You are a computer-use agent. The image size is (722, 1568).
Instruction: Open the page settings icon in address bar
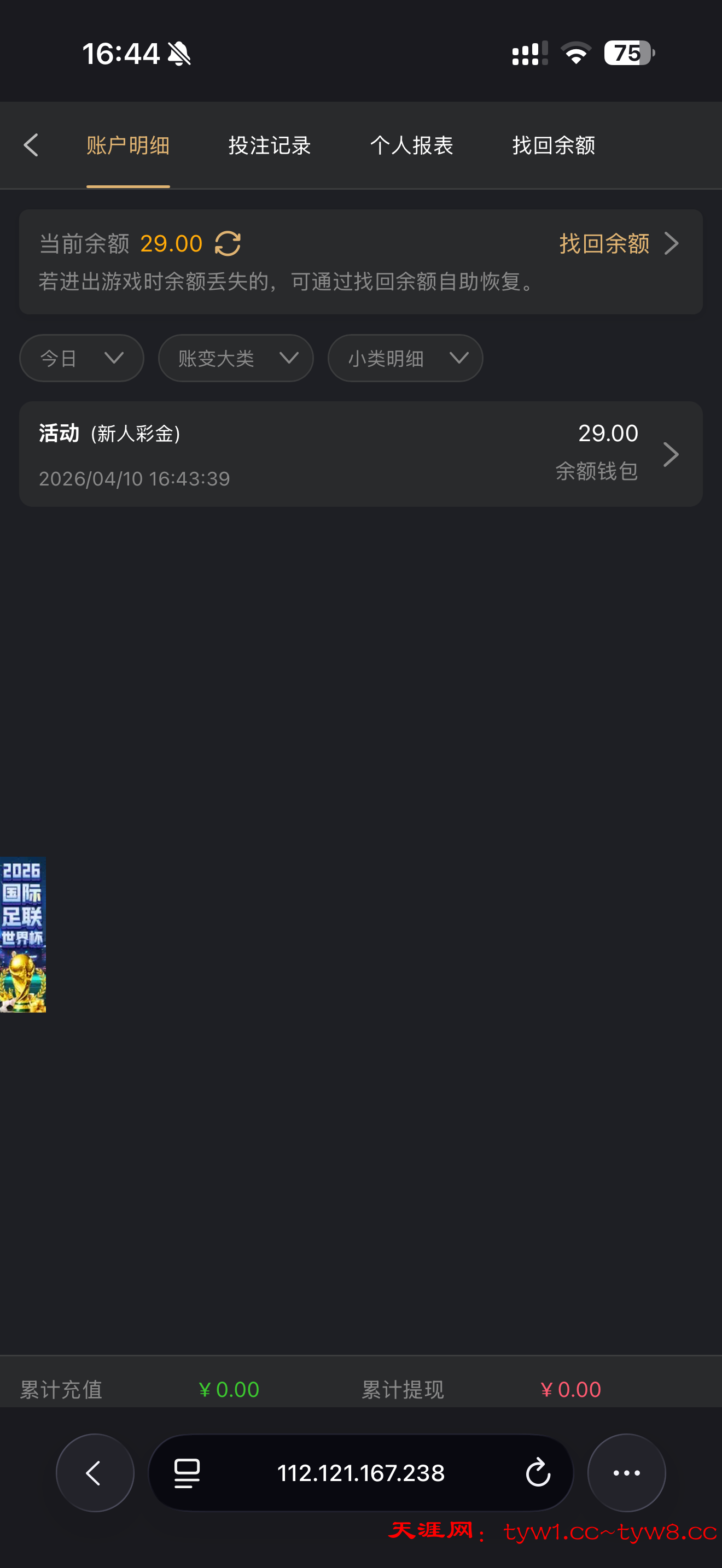(187, 1473)
